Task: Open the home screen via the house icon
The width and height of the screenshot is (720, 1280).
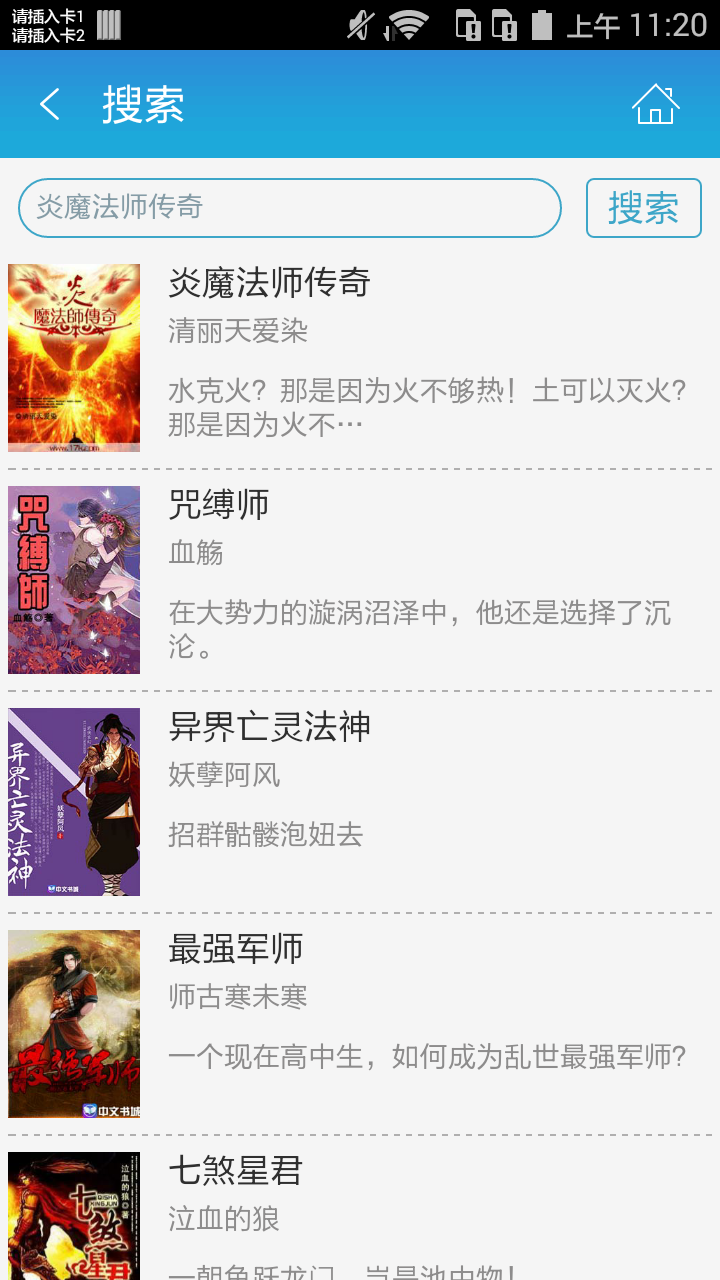Action: coord(655,104)
